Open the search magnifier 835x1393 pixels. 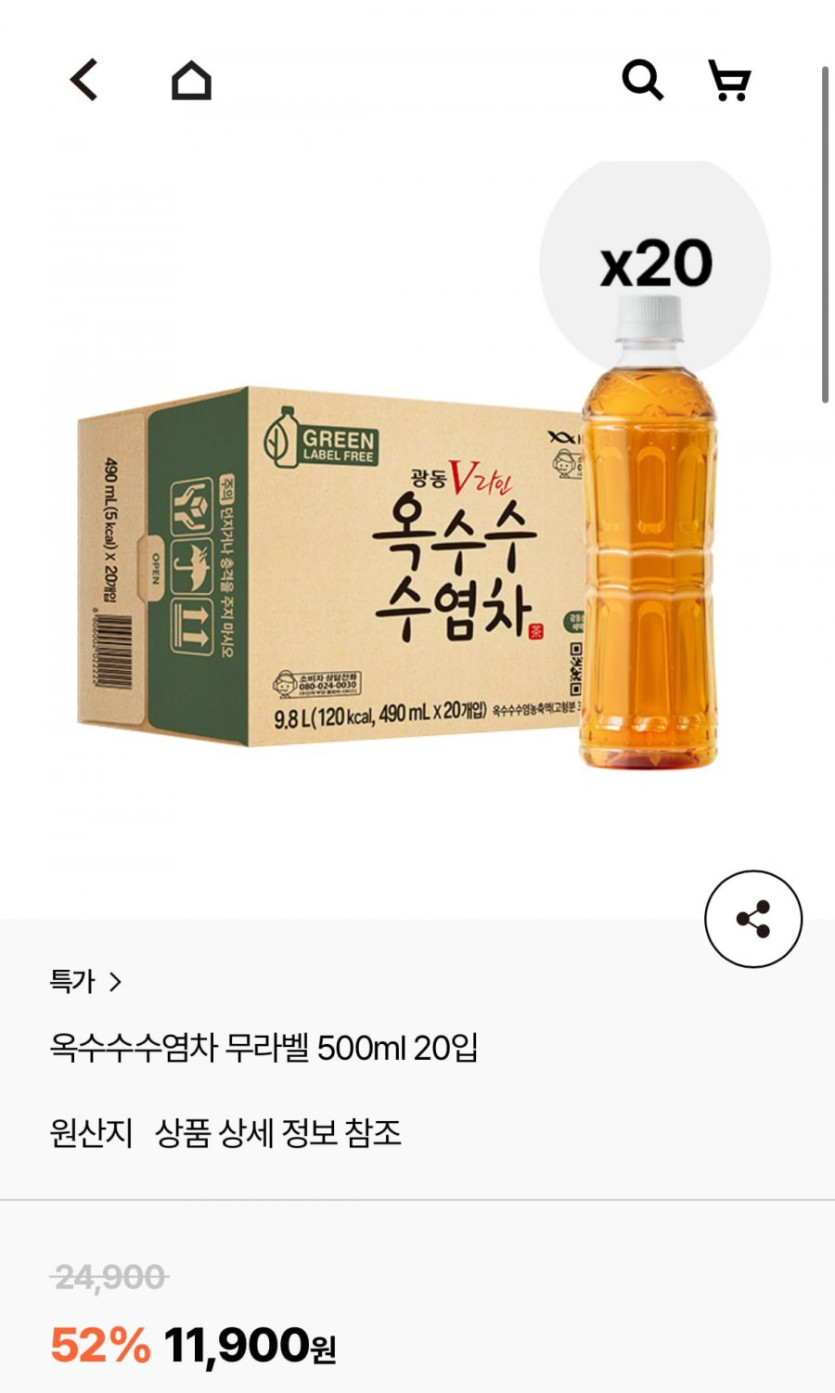tap(642, 80)
